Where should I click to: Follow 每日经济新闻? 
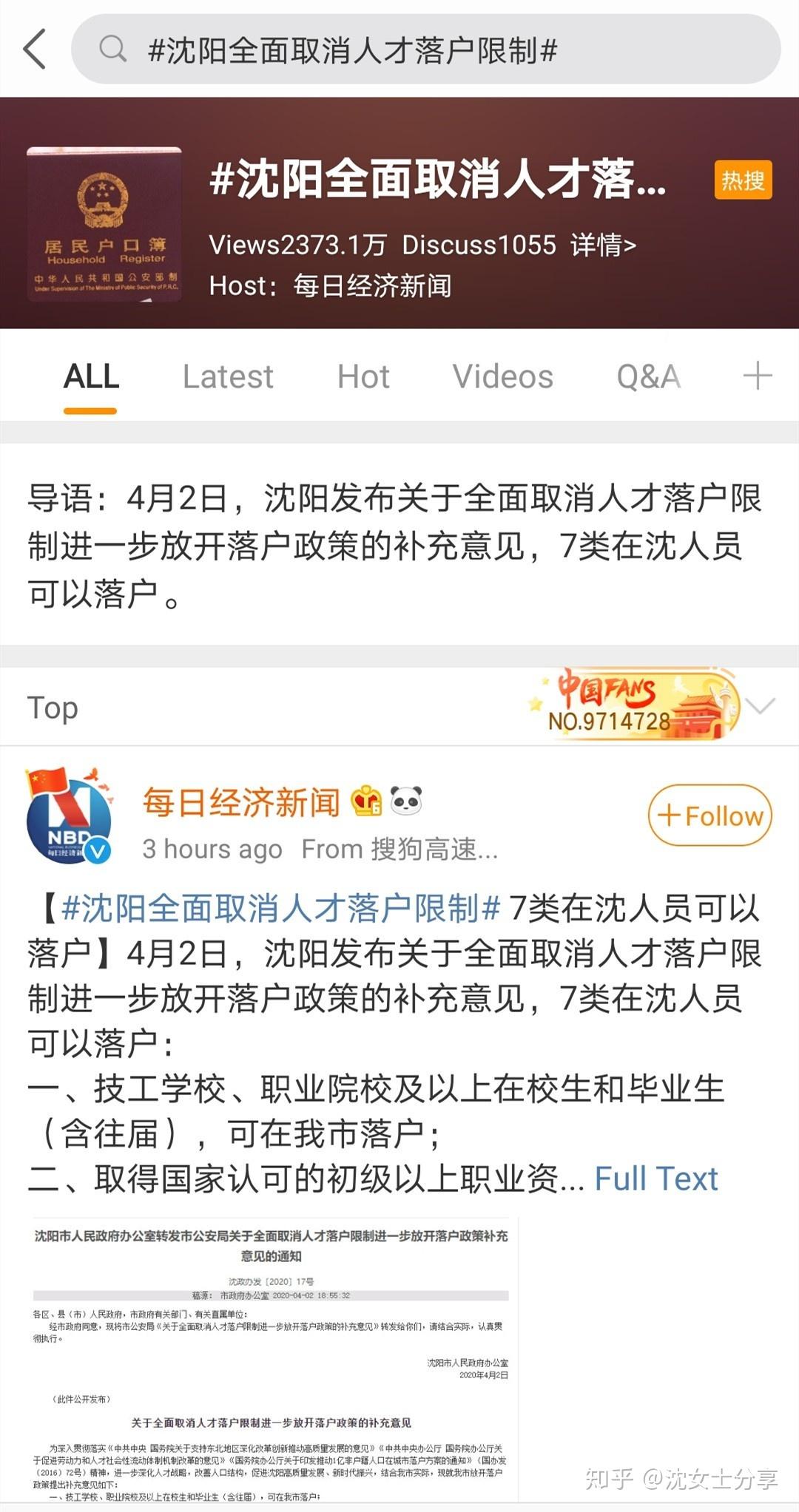(709, 816)
